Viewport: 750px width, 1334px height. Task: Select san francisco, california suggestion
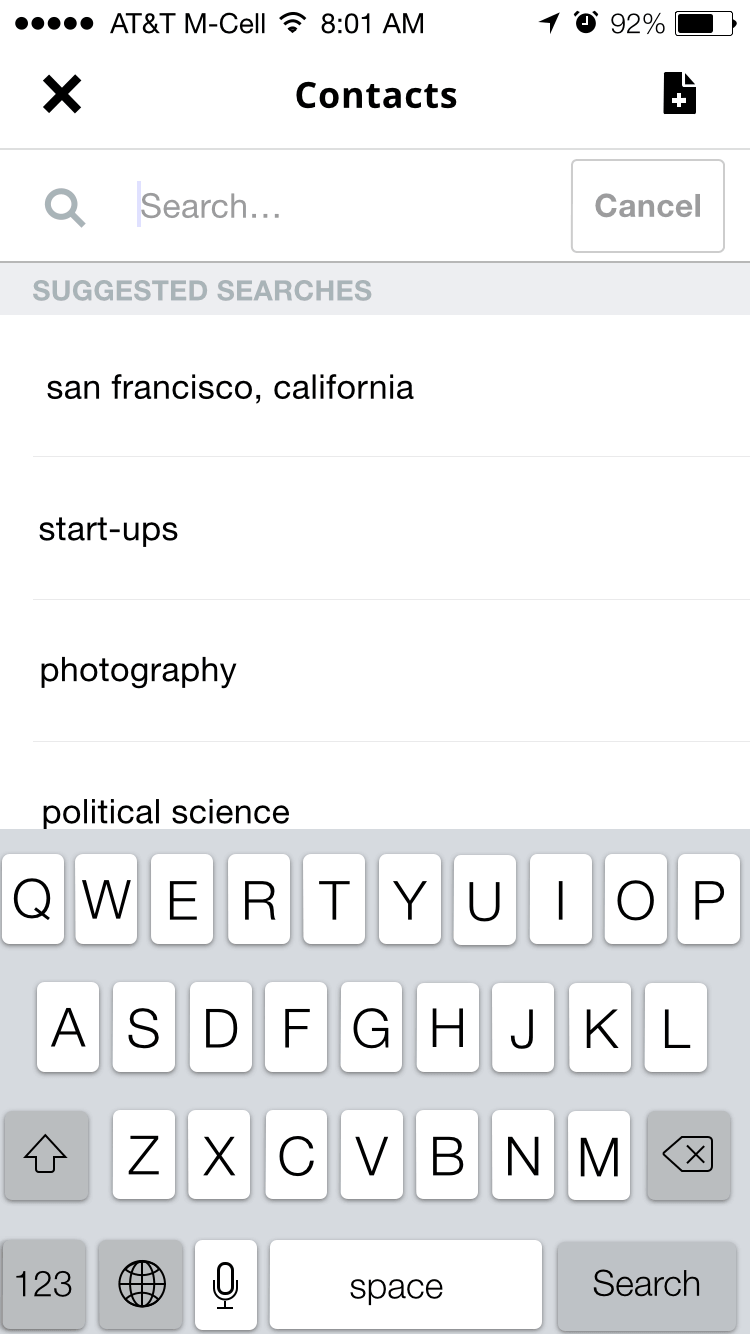coord(375,387)
